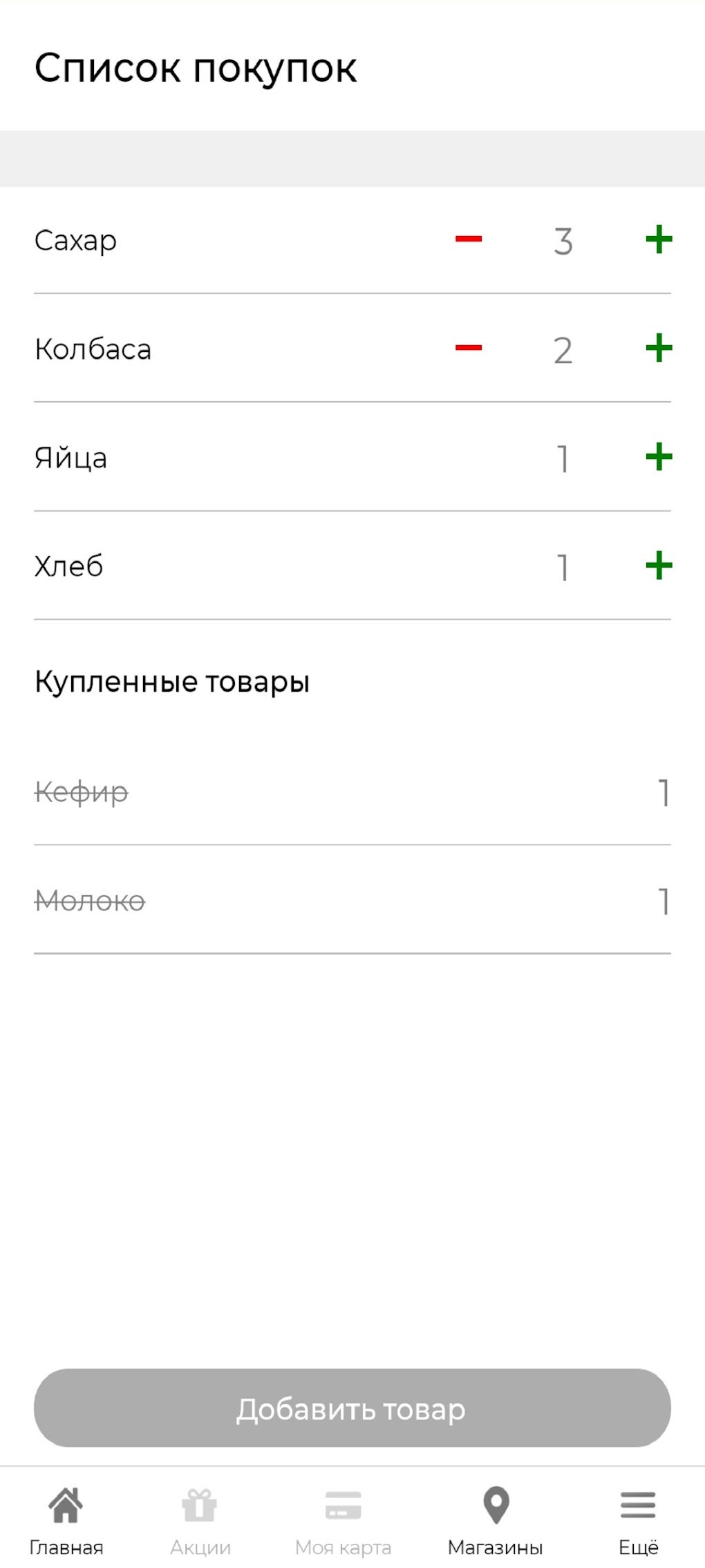Decrease the quantity of Сахар
The width and height of the screenshot is (705, 1568).
(x=468, y=239)
